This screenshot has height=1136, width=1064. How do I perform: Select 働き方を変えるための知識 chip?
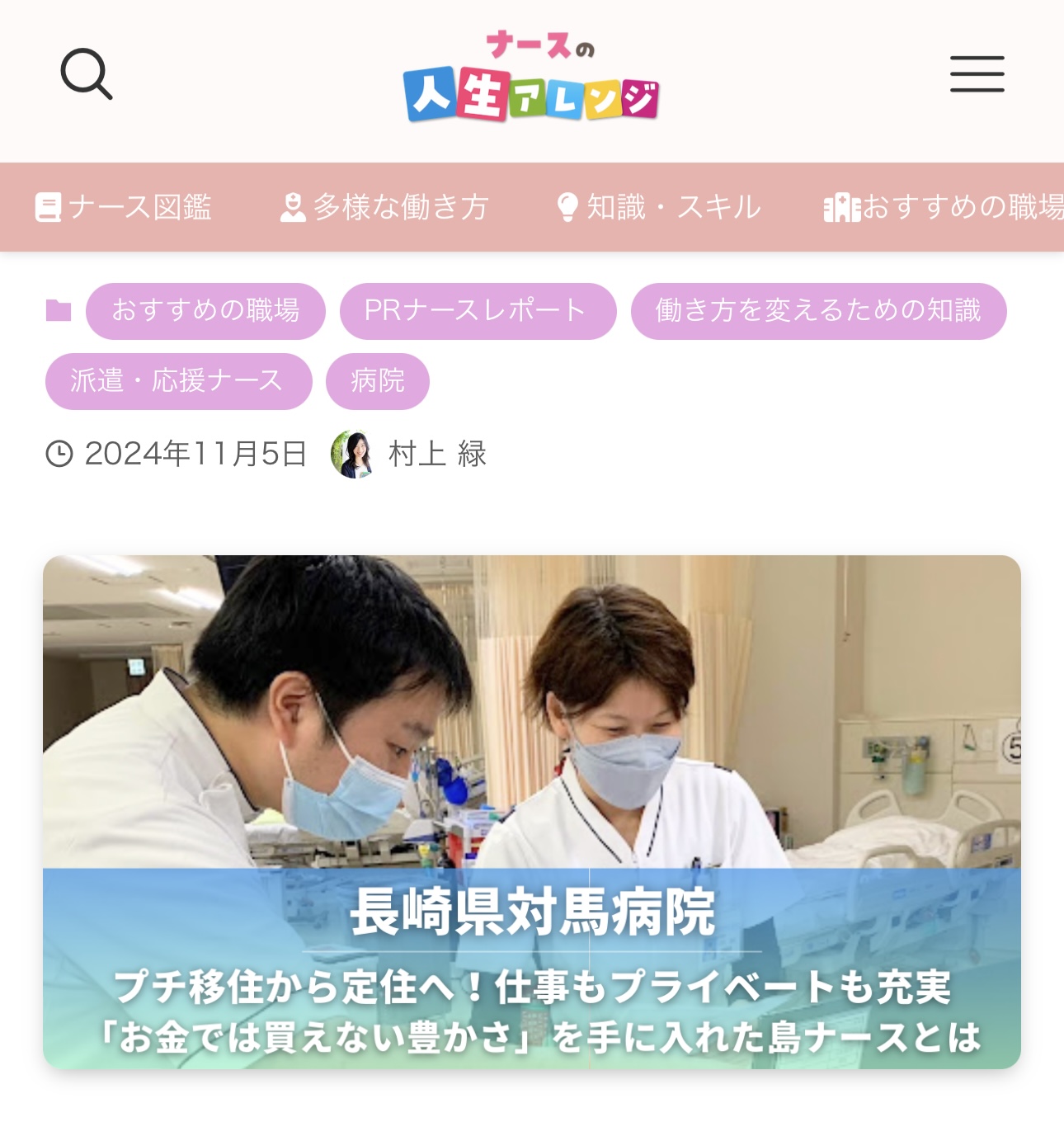click(818, 311)
